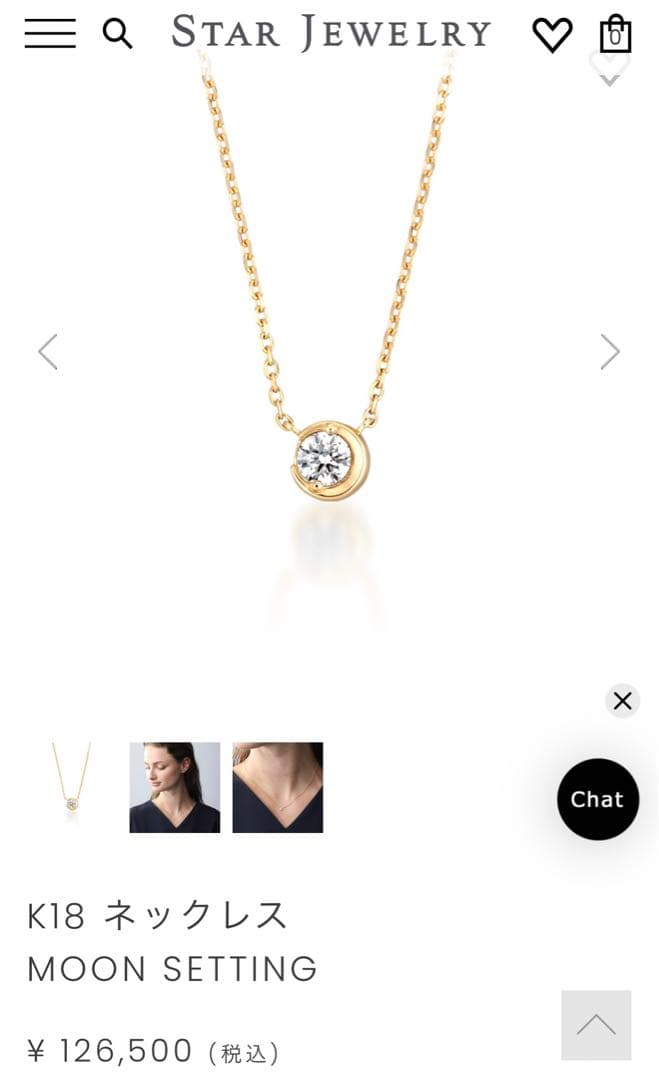Select the necklace-only thumbnail
The width and height of the screenshot is (659, 1080).
(x=71, y=787)
